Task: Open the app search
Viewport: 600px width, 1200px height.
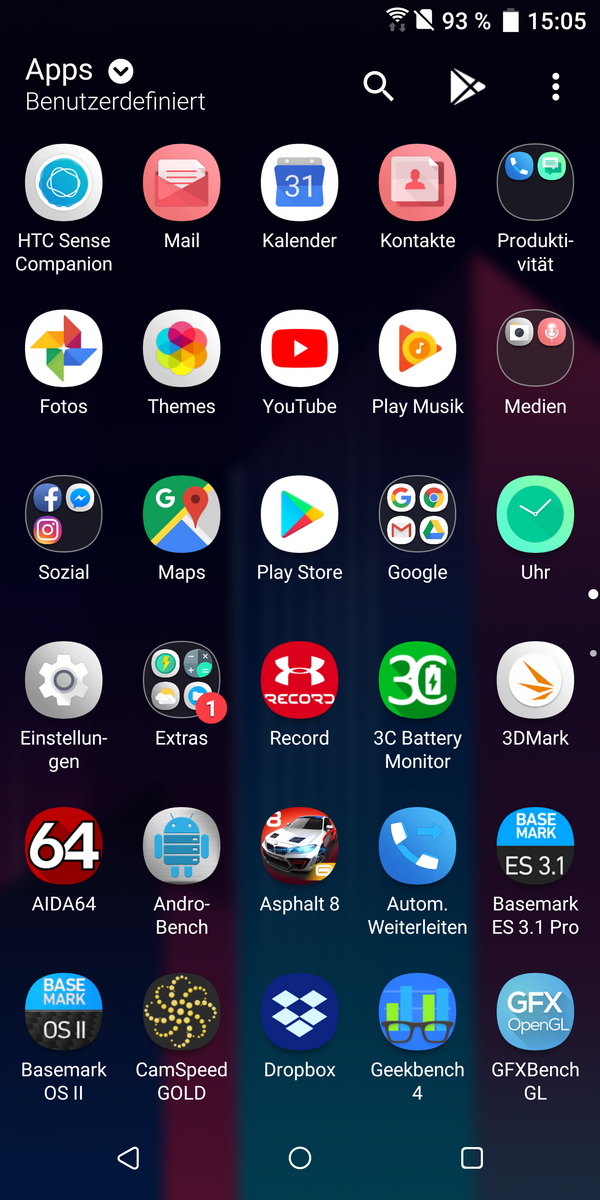Action: tap(378, 87)
